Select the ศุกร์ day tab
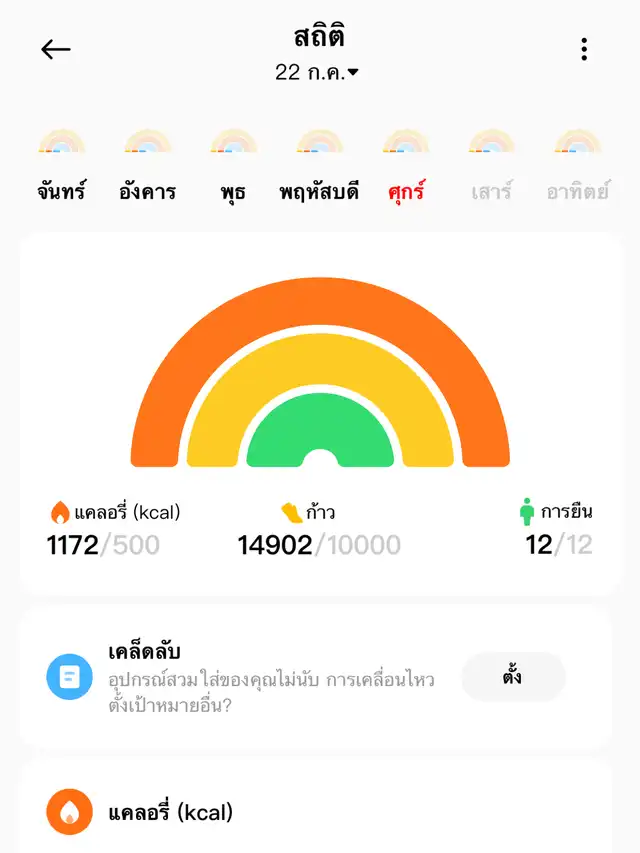The width and height of the screenshot is (640, 853). coord(406,167)
